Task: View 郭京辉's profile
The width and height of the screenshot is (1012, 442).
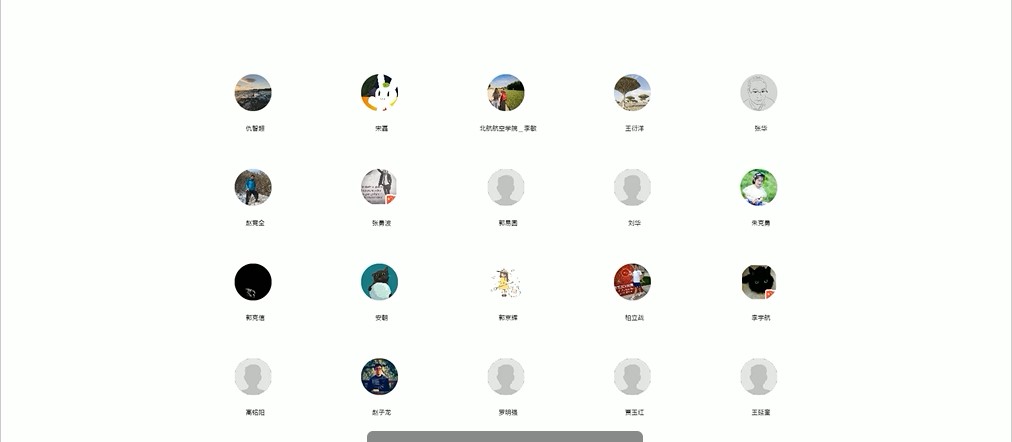Action: tap(506, 282)
